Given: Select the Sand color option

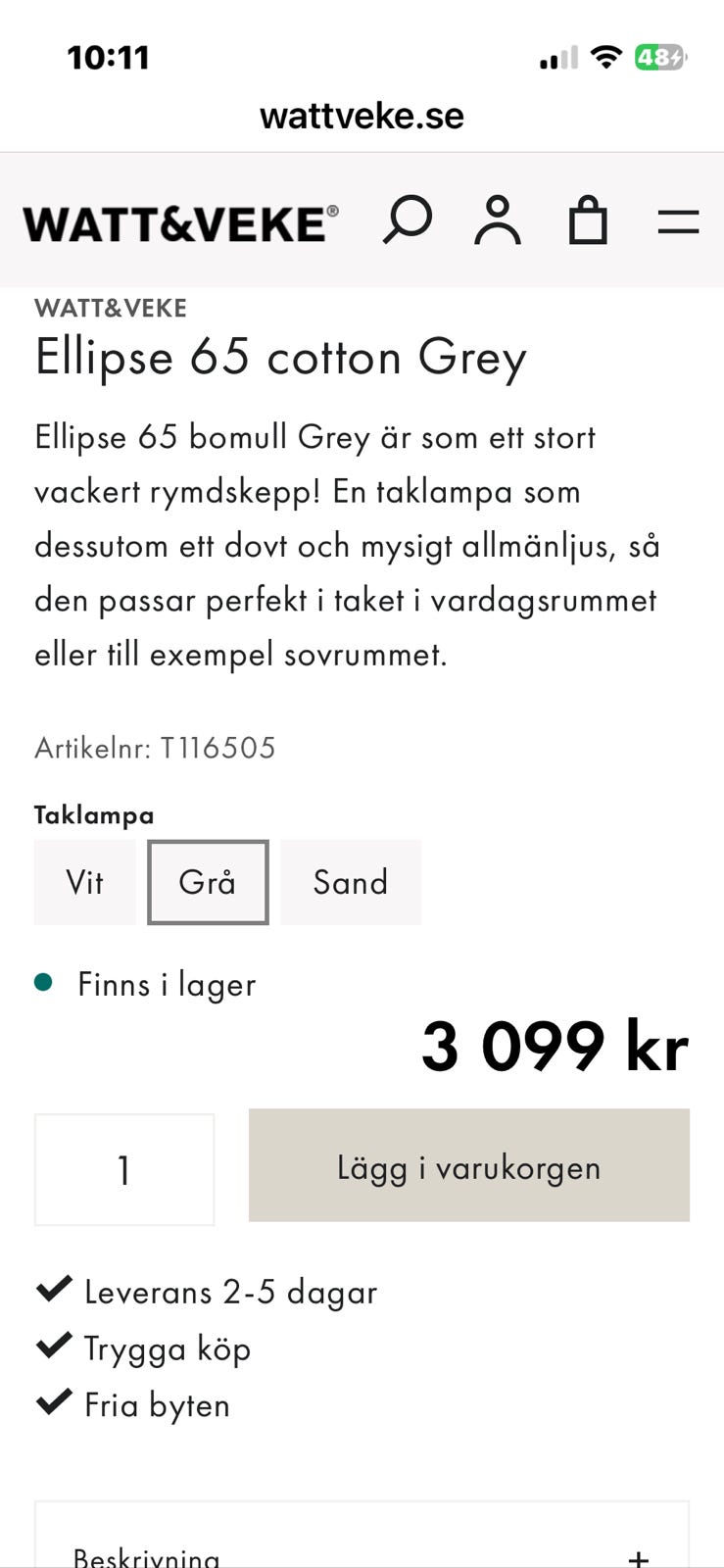Looking at the screenshot, I should (350, 882).
